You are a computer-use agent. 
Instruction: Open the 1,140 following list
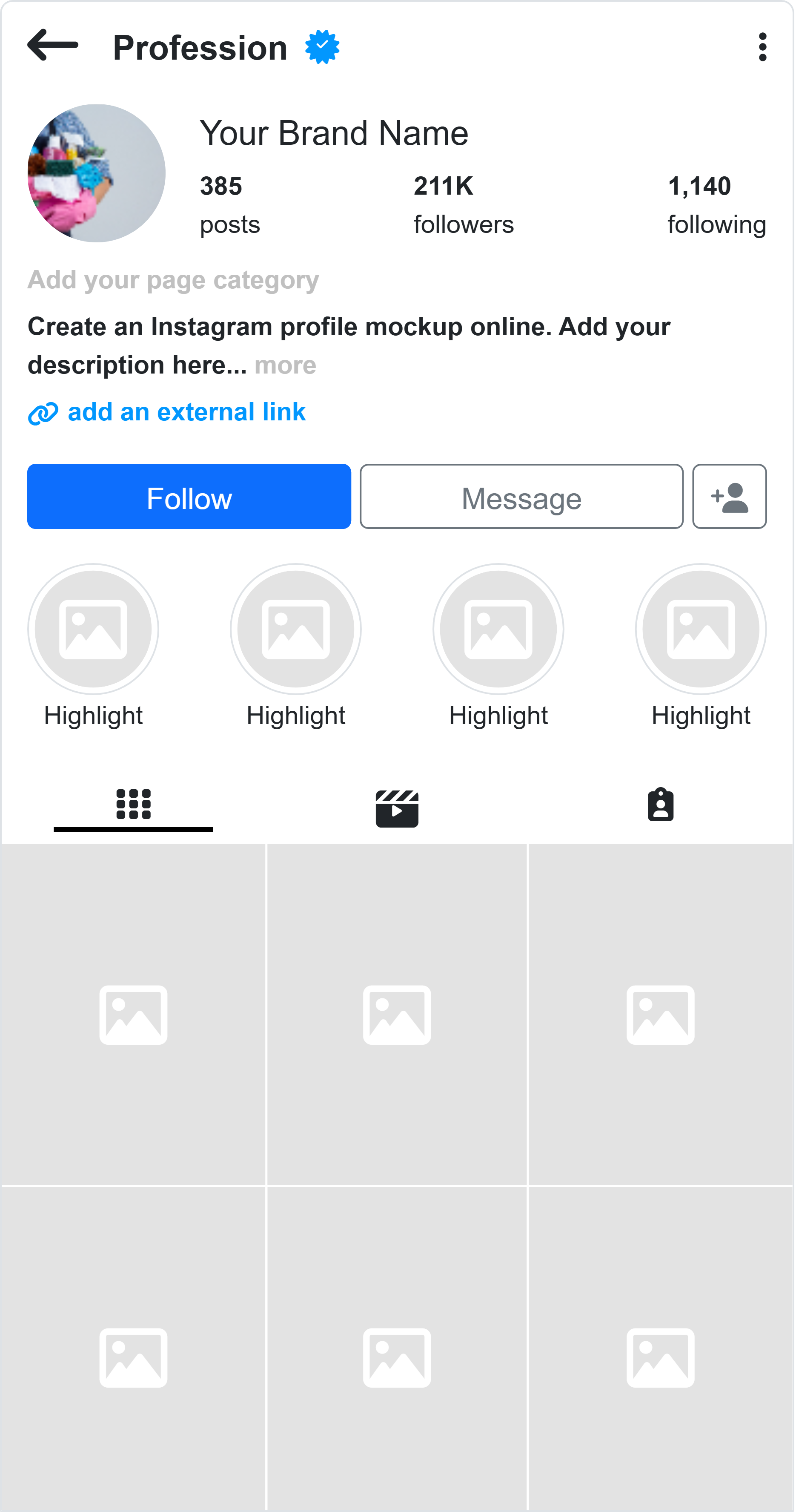[x=716, y=205]
